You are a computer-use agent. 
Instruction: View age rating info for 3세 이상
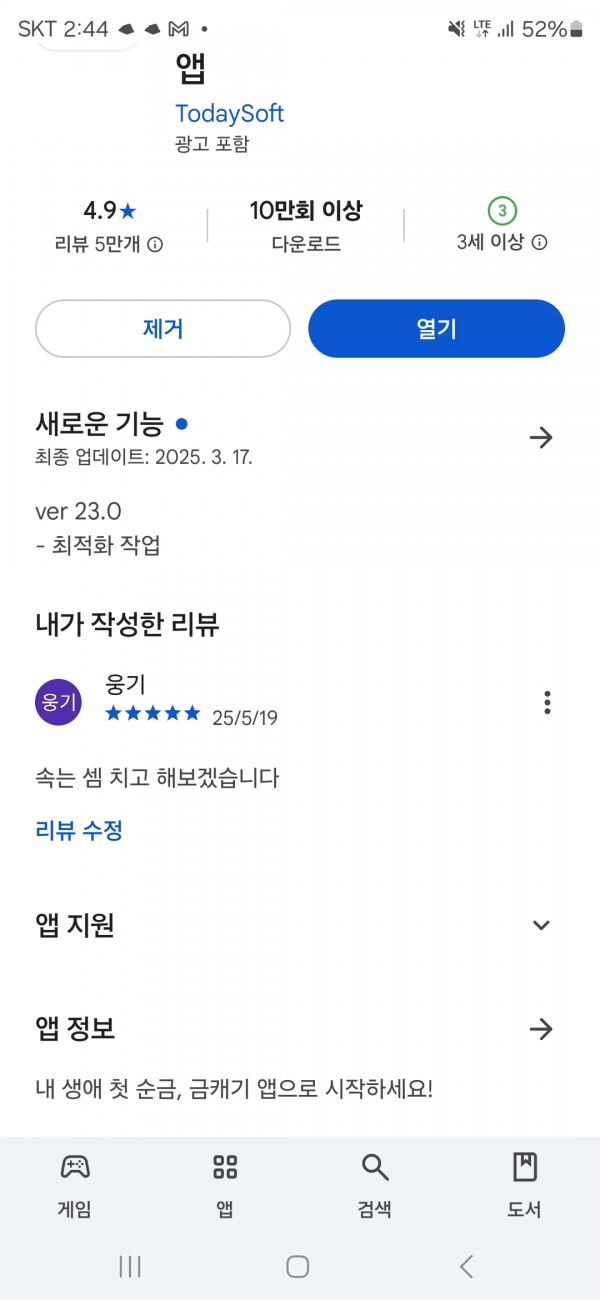point(539,243)
